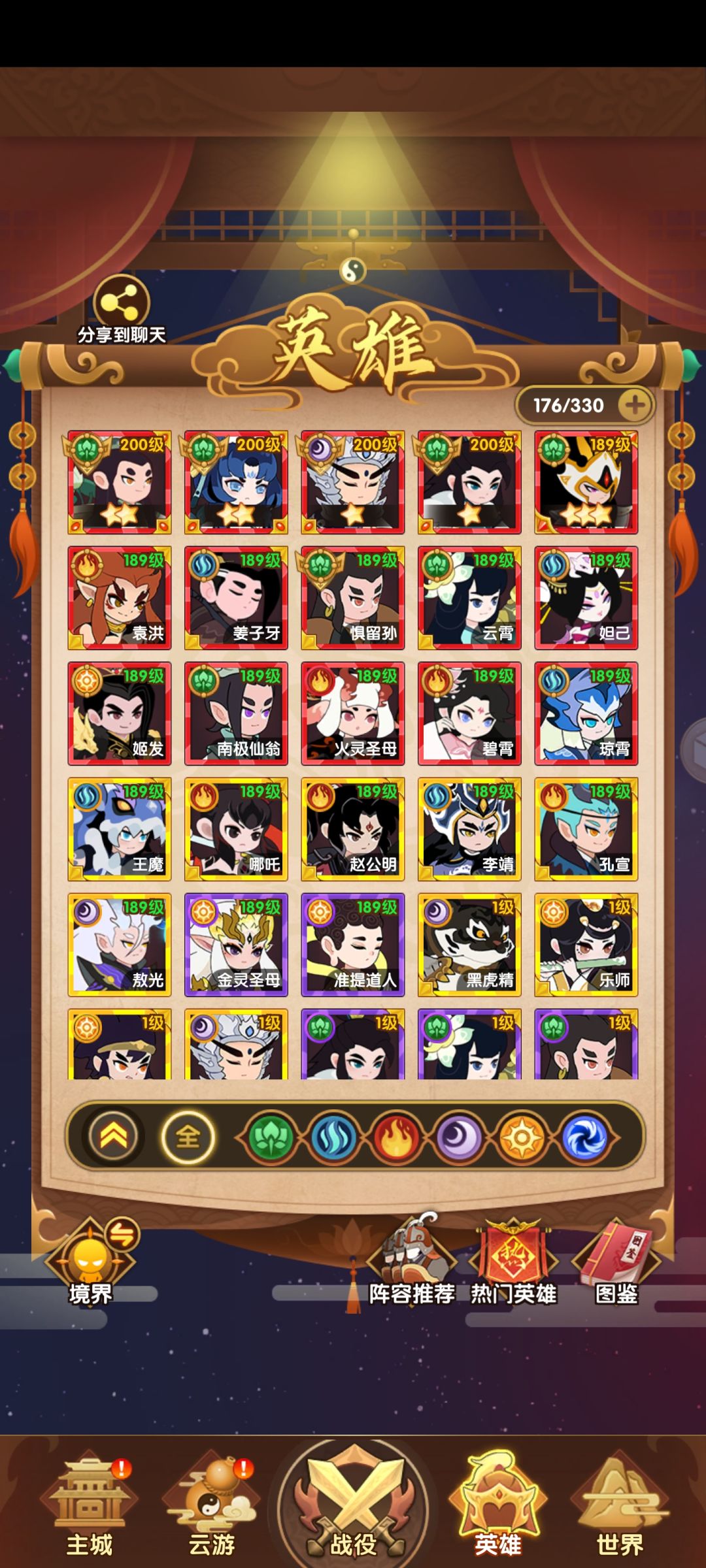Viewport: 706px width, 1568px height.
Task: Select hero 黑虎精
Action: click(x=469, y=945)
